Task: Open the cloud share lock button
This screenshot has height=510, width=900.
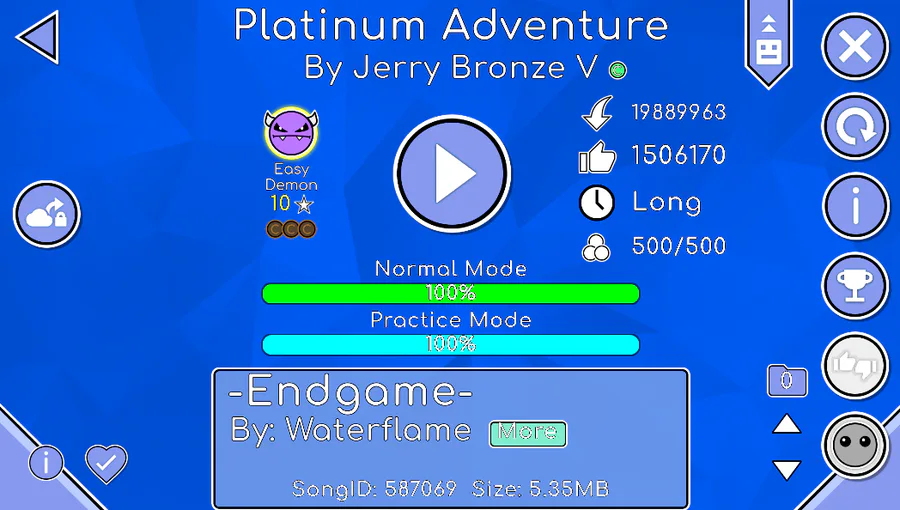Action: pos(47,214)
